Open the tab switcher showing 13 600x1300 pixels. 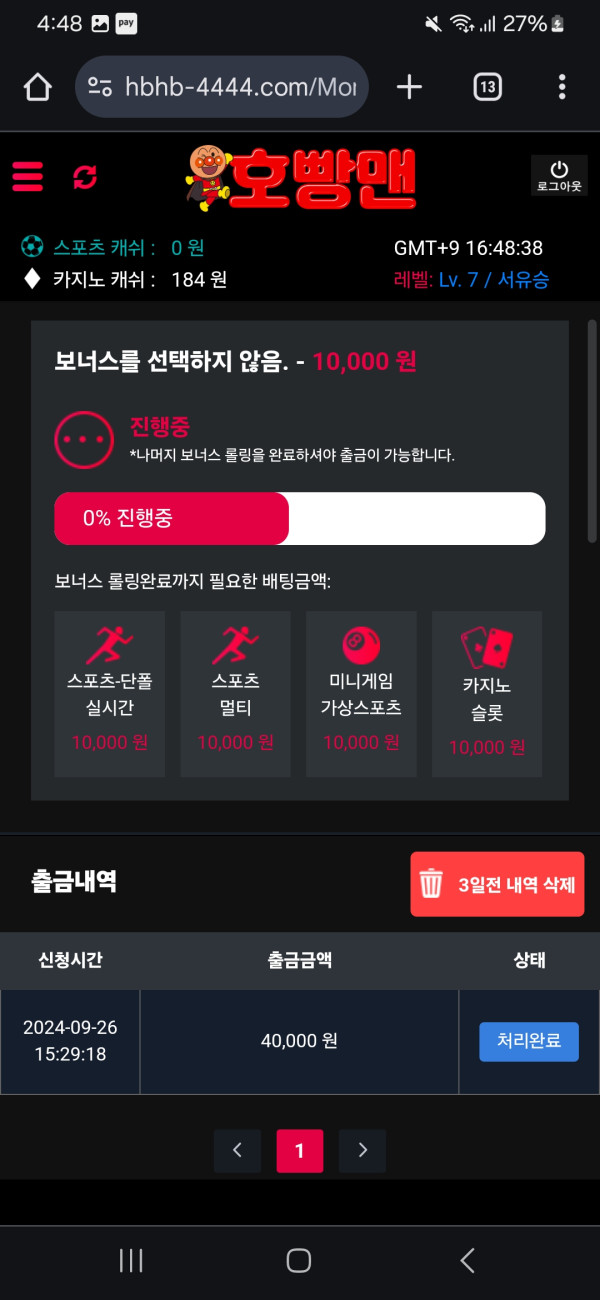click(487, 87)
